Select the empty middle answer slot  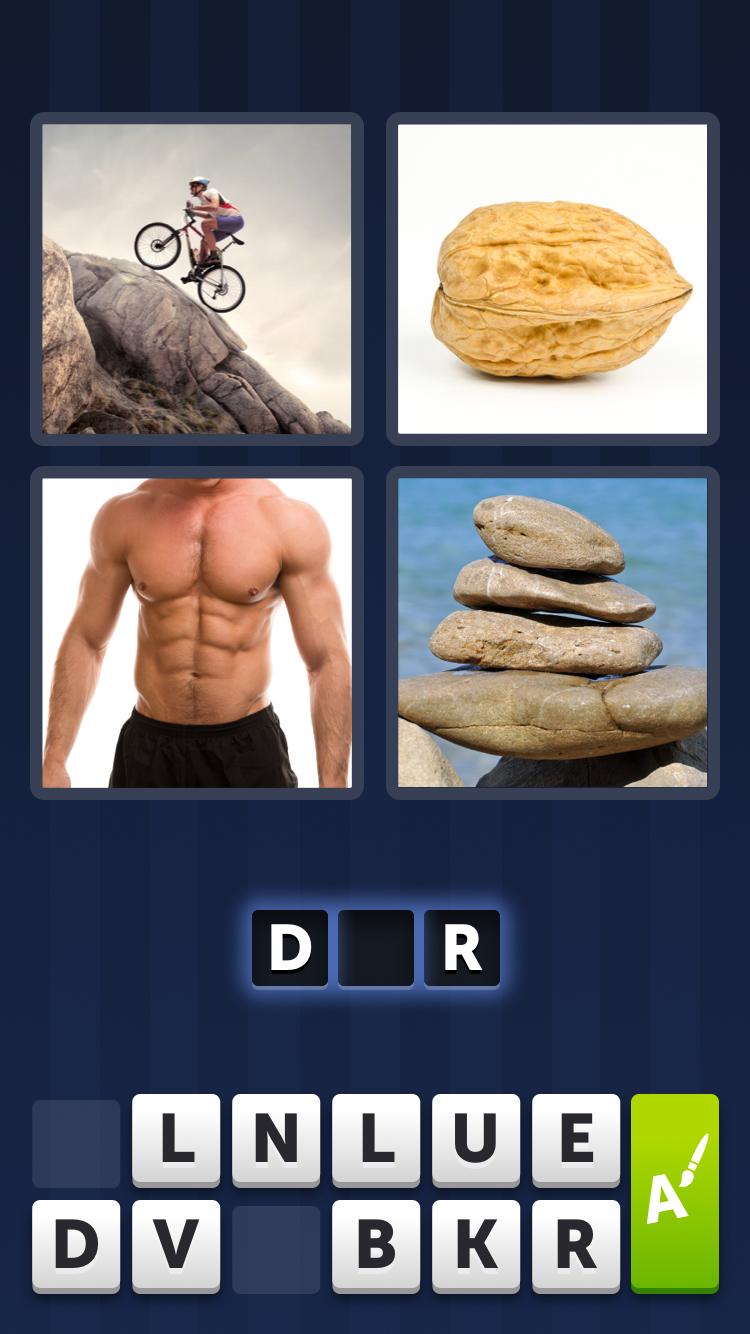376,947
